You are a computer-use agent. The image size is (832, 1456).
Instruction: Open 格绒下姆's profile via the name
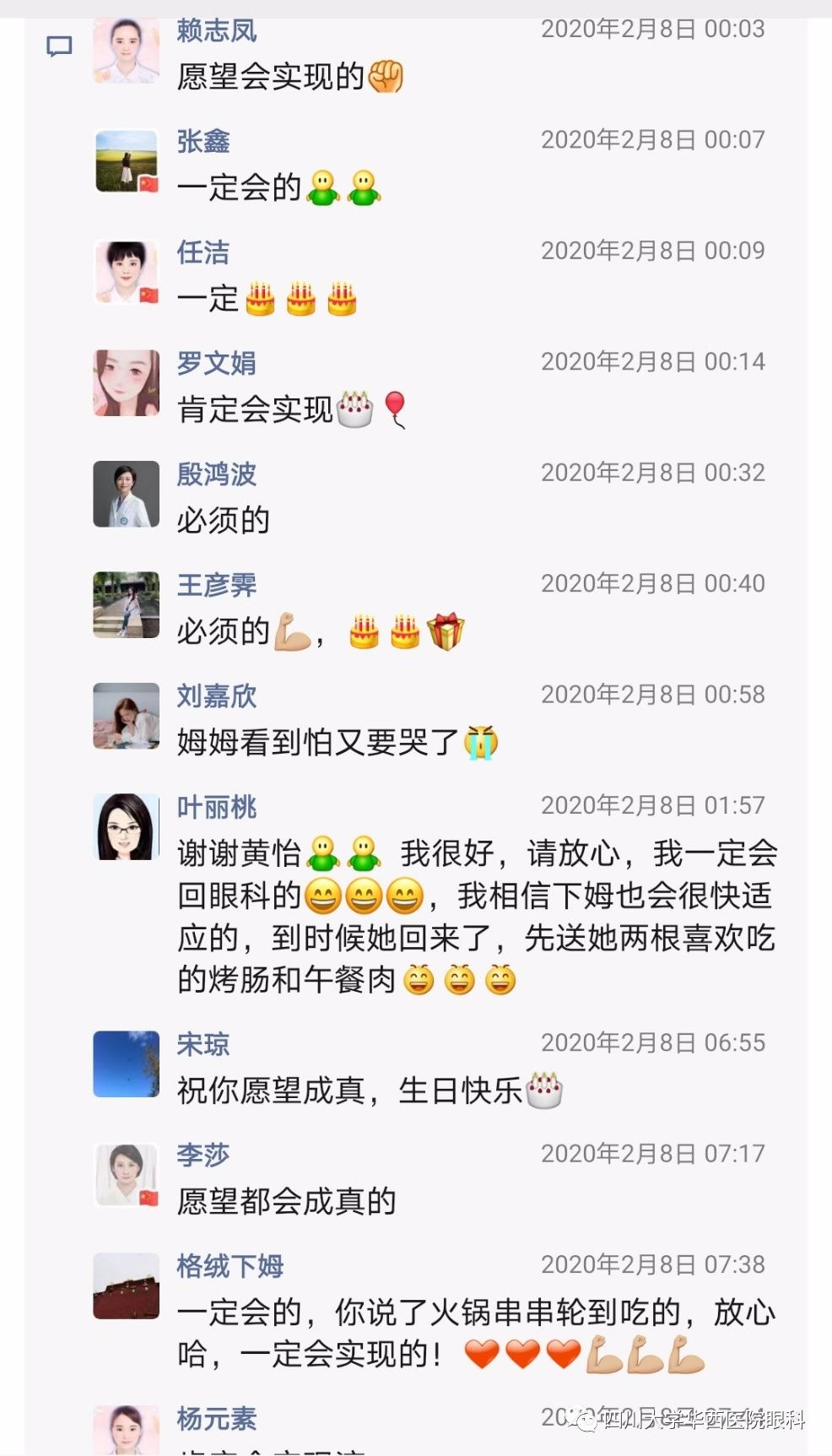(x=230, y=1266)
